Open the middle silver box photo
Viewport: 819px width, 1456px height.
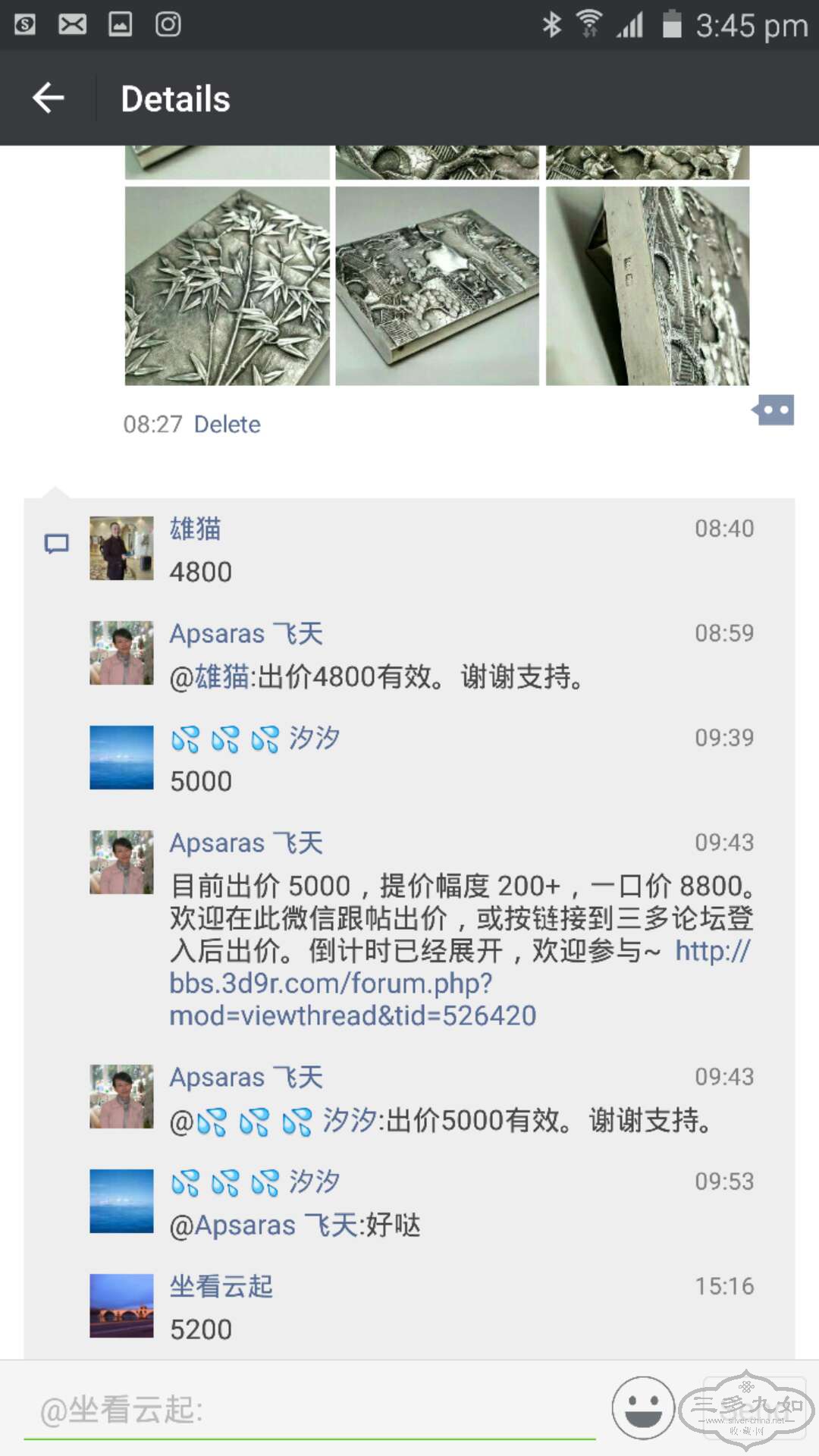coord(437,286)
